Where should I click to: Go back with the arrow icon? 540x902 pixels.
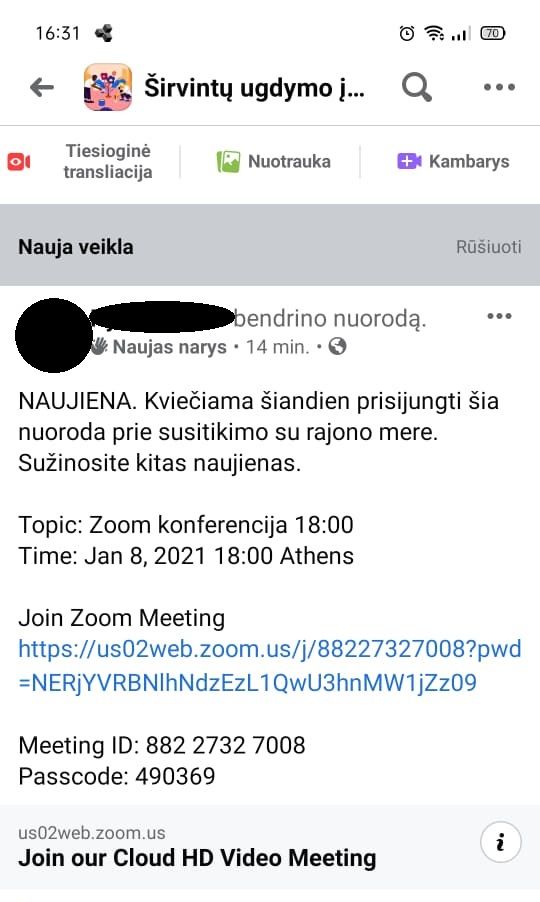pos(41,87)
